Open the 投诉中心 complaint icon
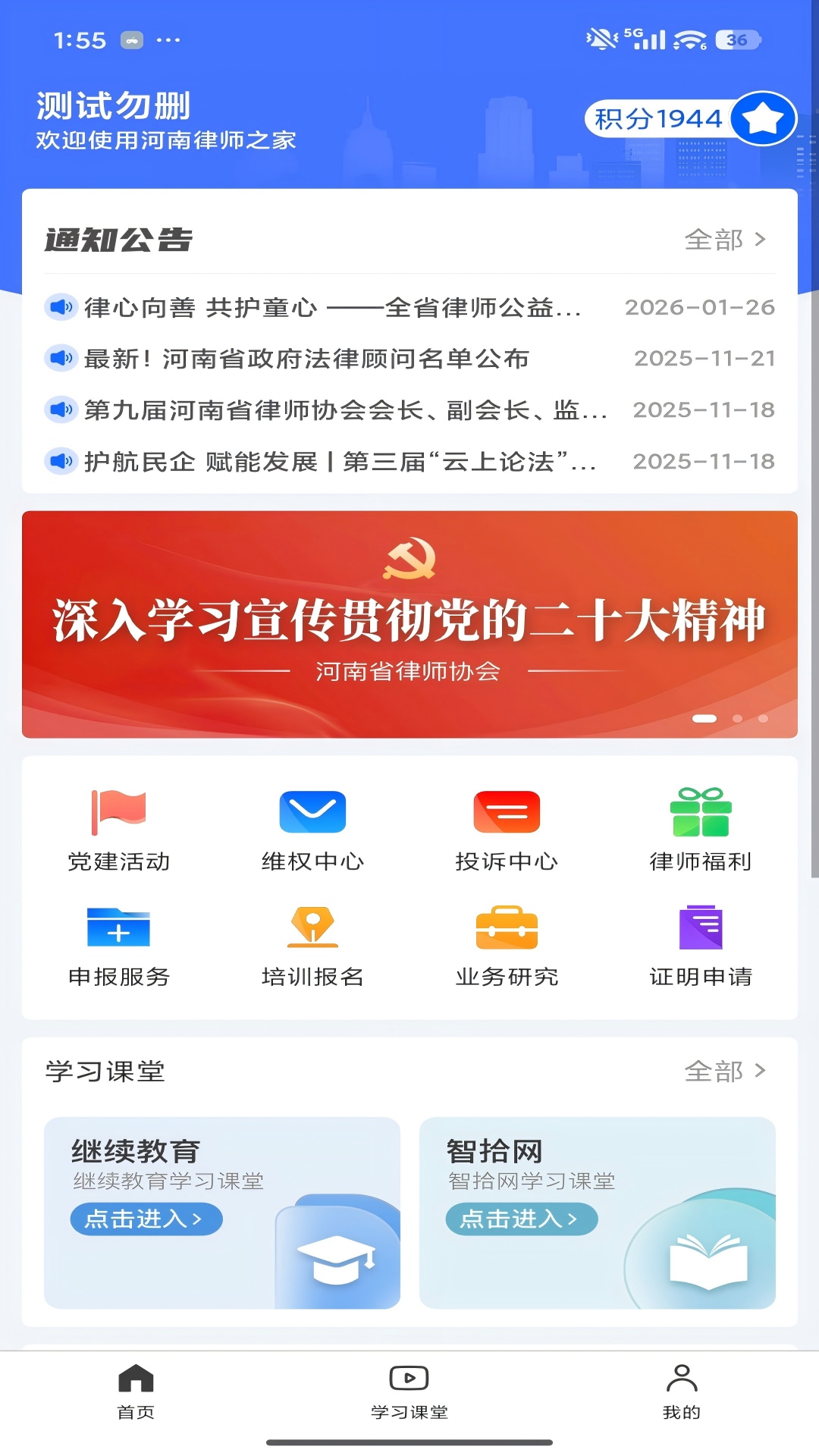 (x=507, y=814)
